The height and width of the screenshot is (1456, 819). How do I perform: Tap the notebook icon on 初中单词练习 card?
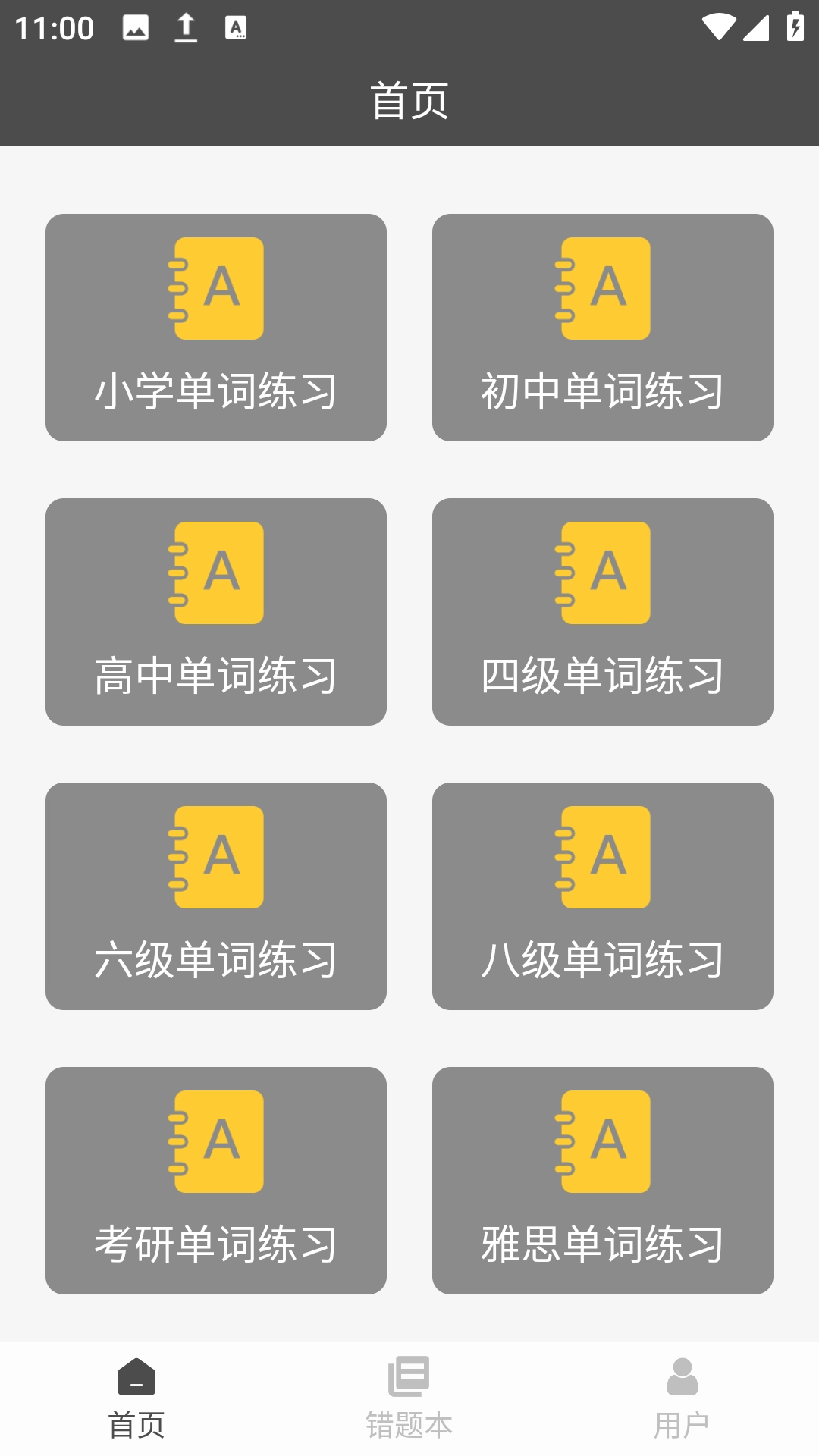604,287
